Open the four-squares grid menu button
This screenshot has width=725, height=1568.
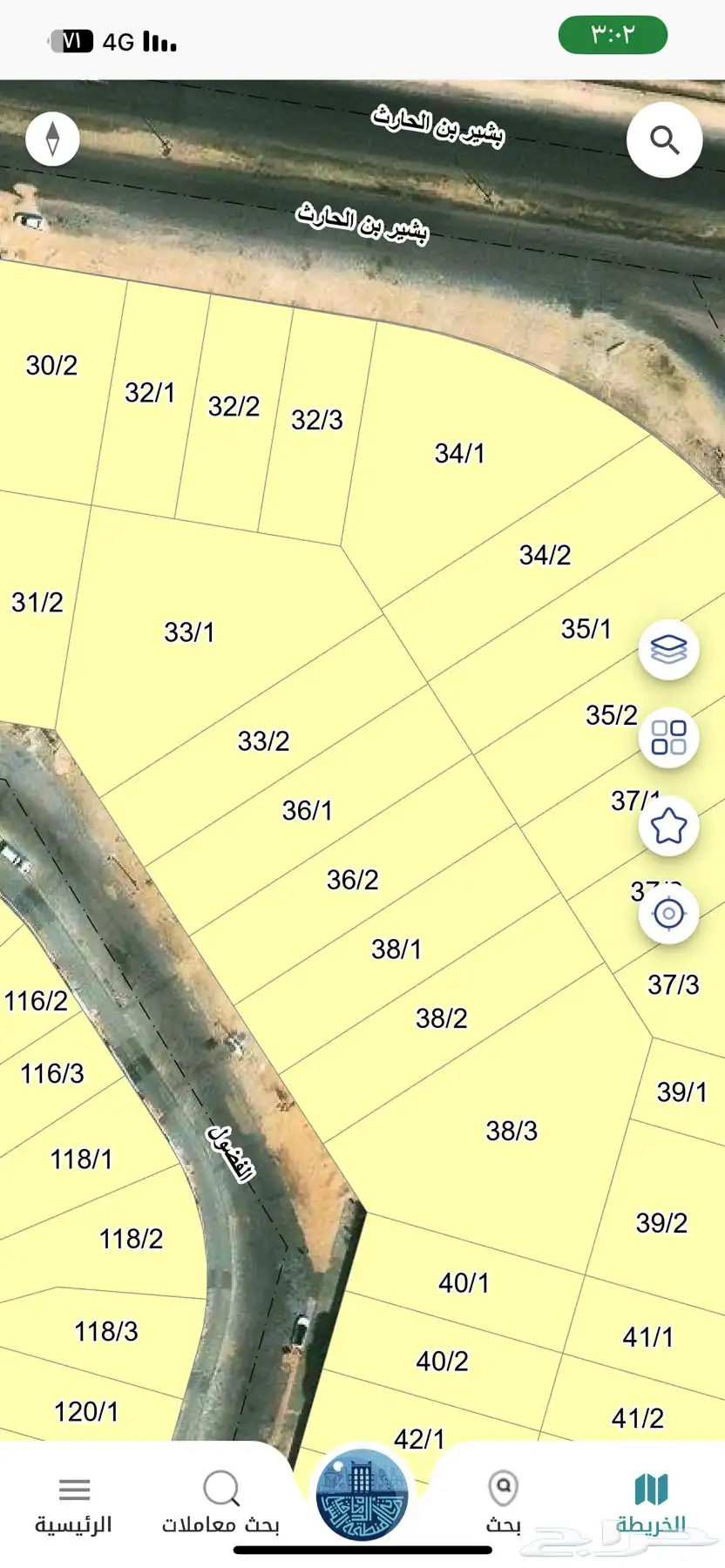(668, 737)
